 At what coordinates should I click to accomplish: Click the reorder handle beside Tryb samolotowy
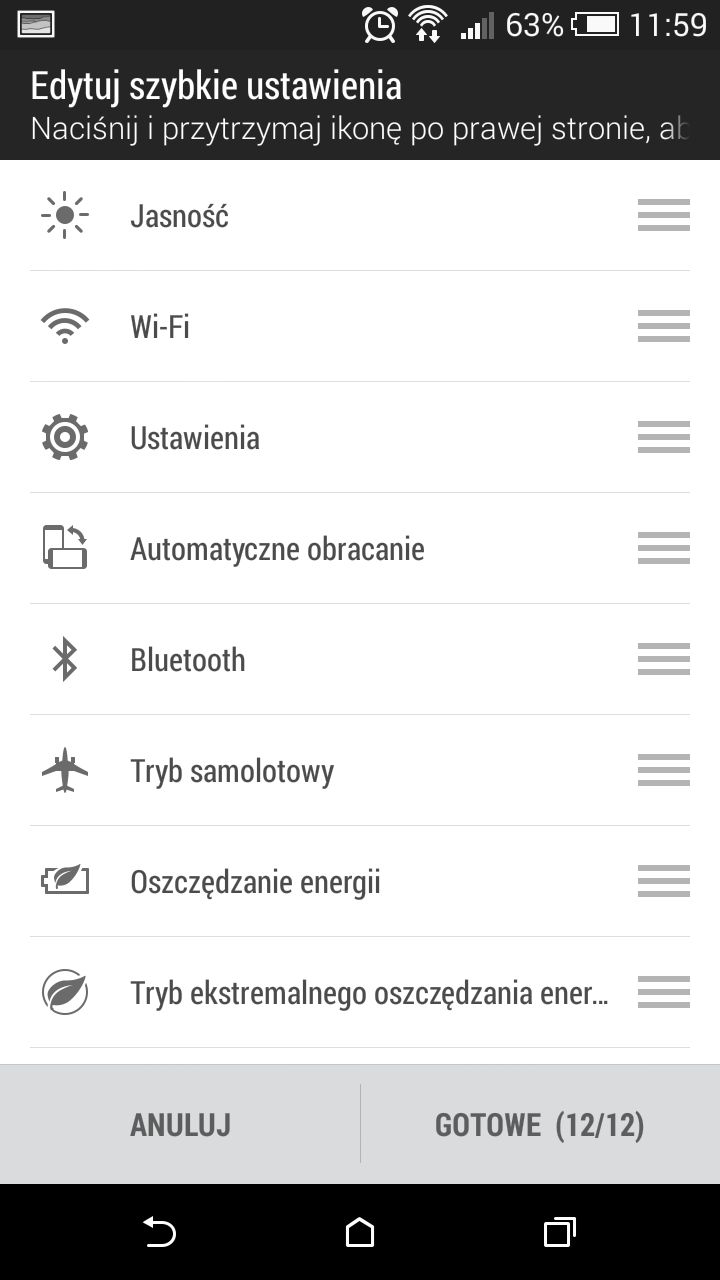click(663, 770)
